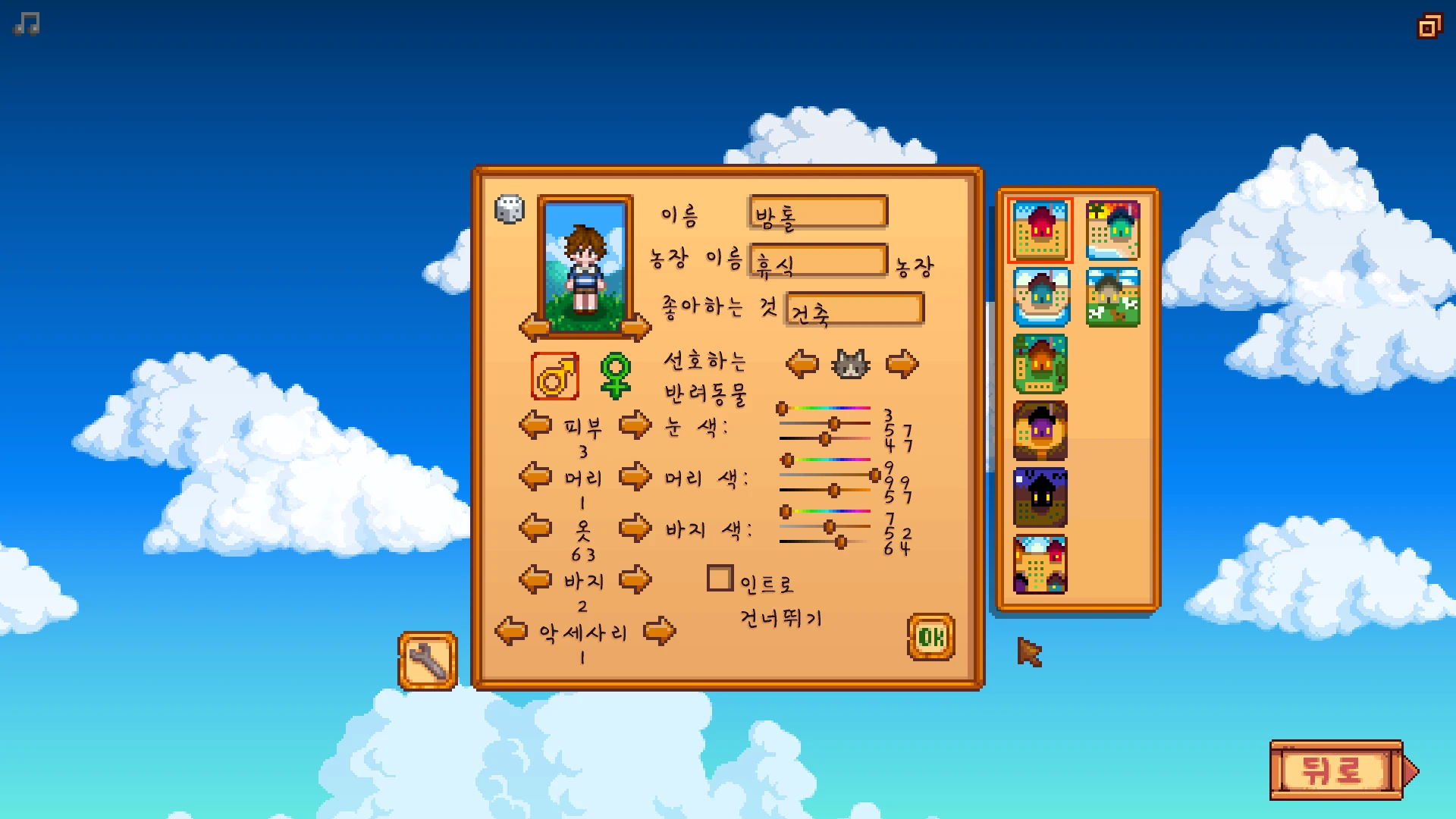Go to next 바지 pants style
Viewport: 1456px width, 819px height.
click(635, 580)
